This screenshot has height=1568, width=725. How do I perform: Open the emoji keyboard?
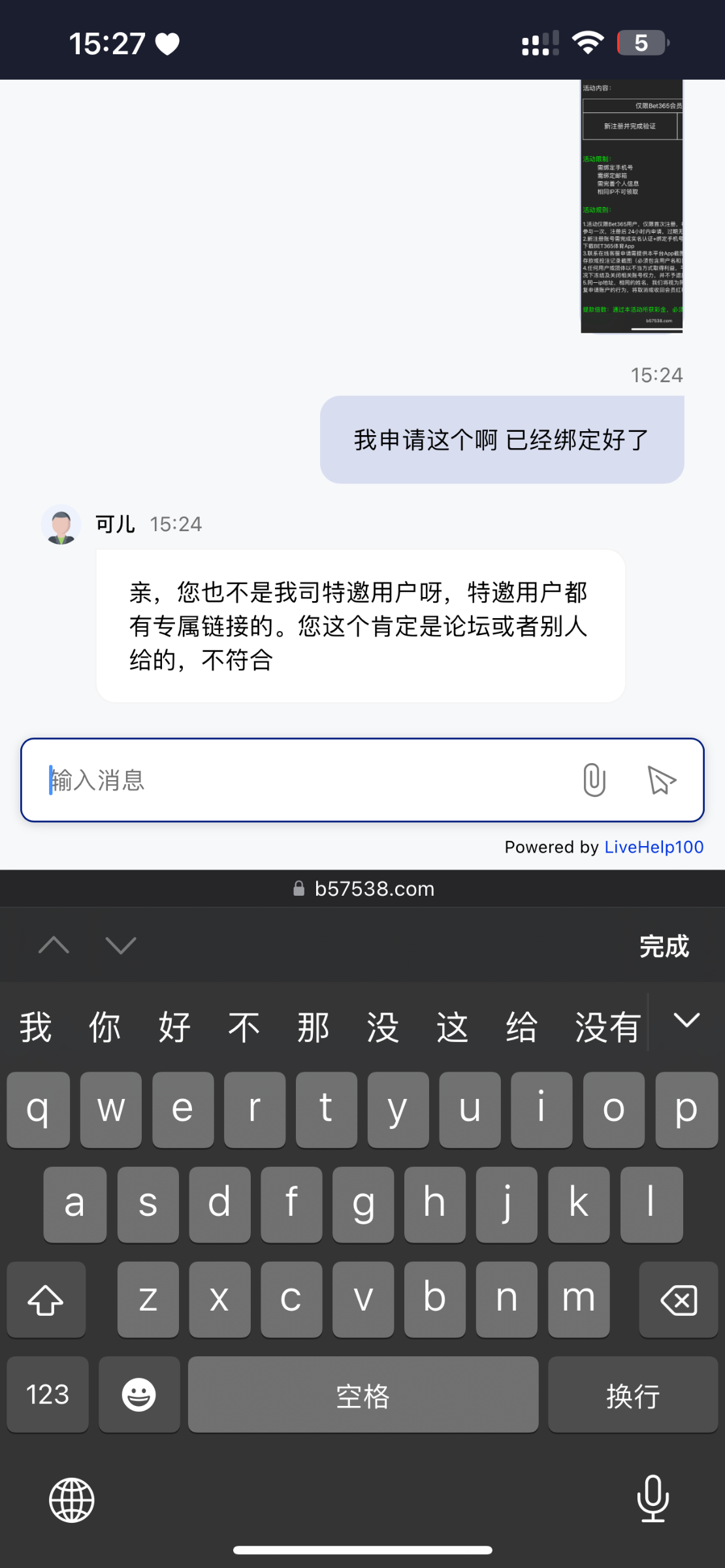[139, 1394]
